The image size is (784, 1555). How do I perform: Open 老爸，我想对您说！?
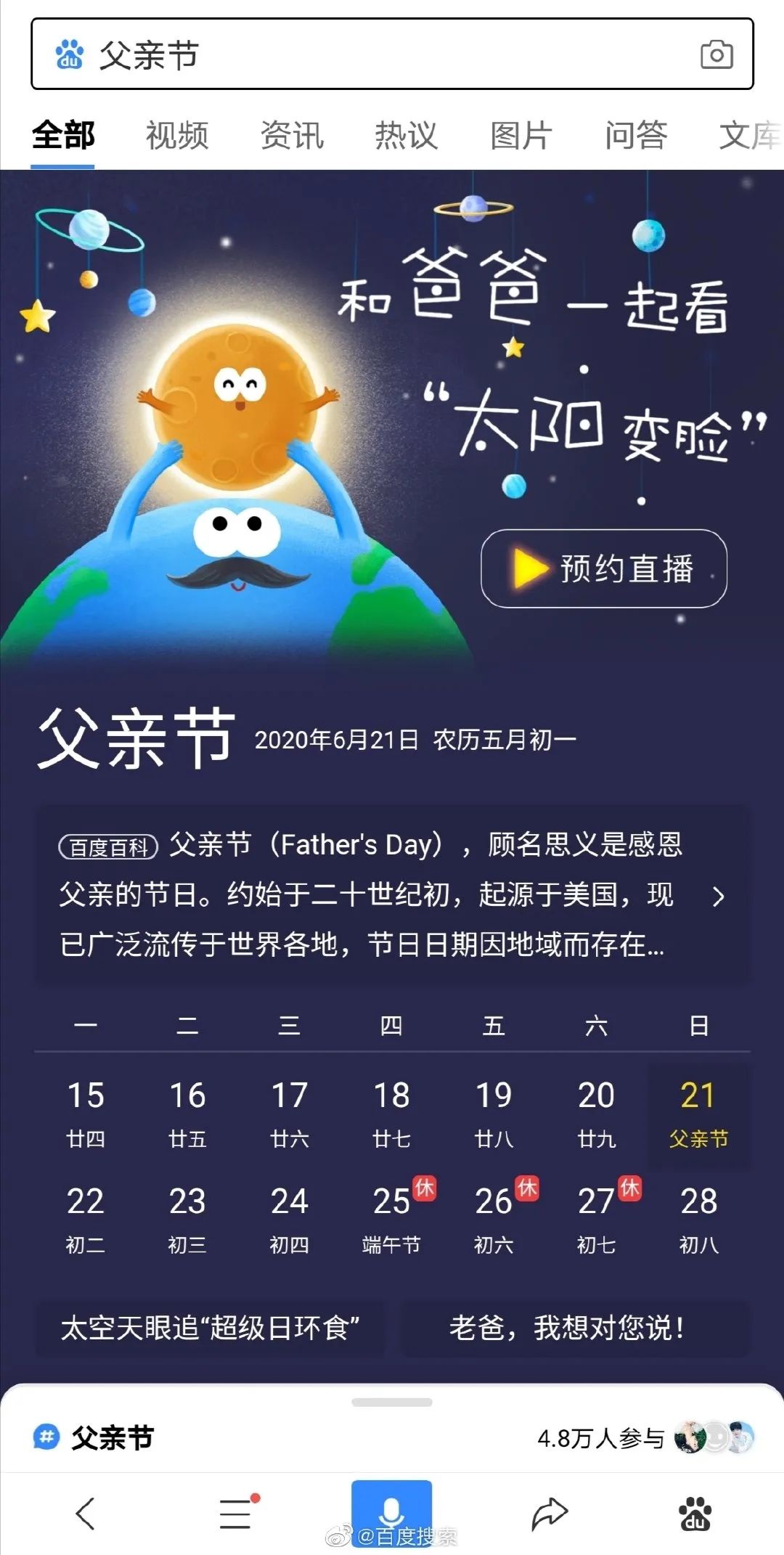[568, 1328]
